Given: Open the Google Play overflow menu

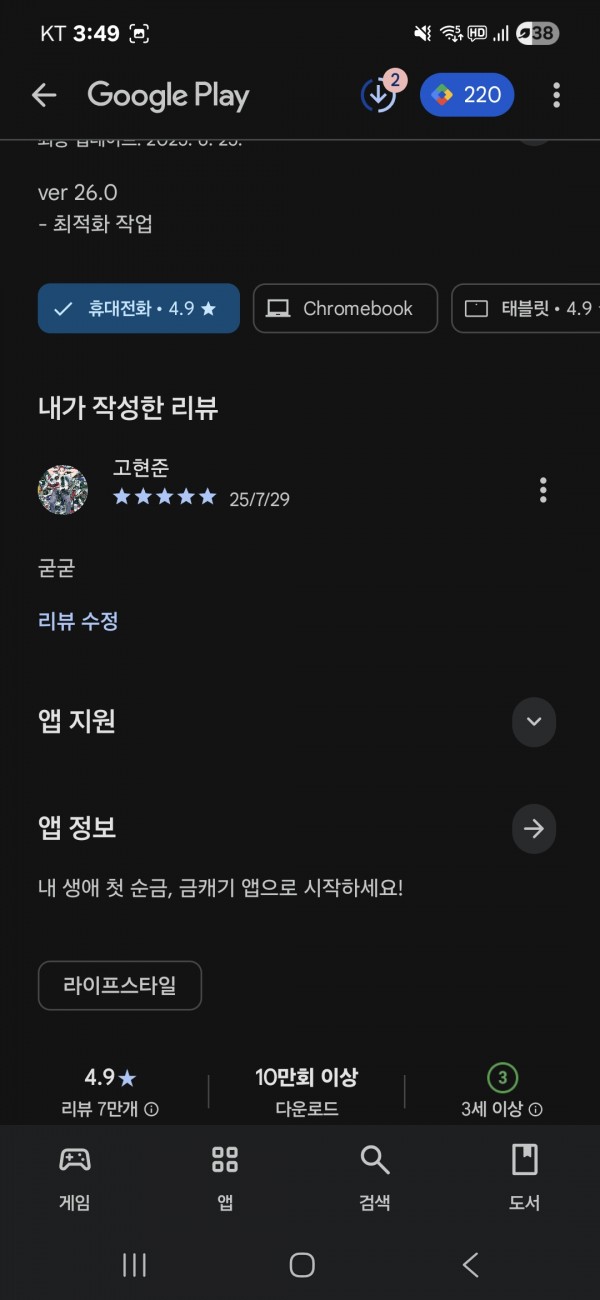Looking at the screenshot, I should [x=556, y=95].
